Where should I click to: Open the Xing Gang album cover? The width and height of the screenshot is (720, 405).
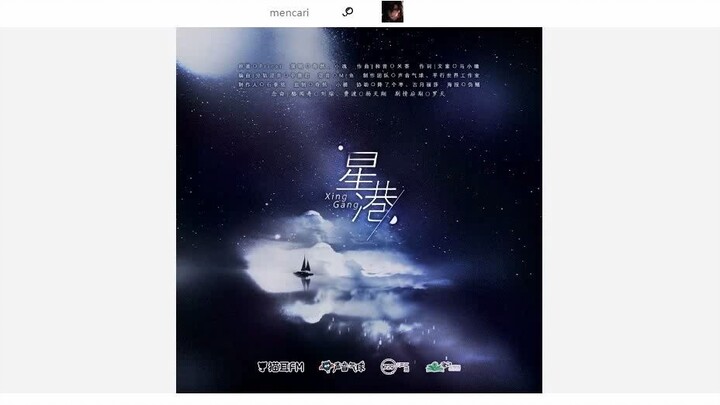359,210
